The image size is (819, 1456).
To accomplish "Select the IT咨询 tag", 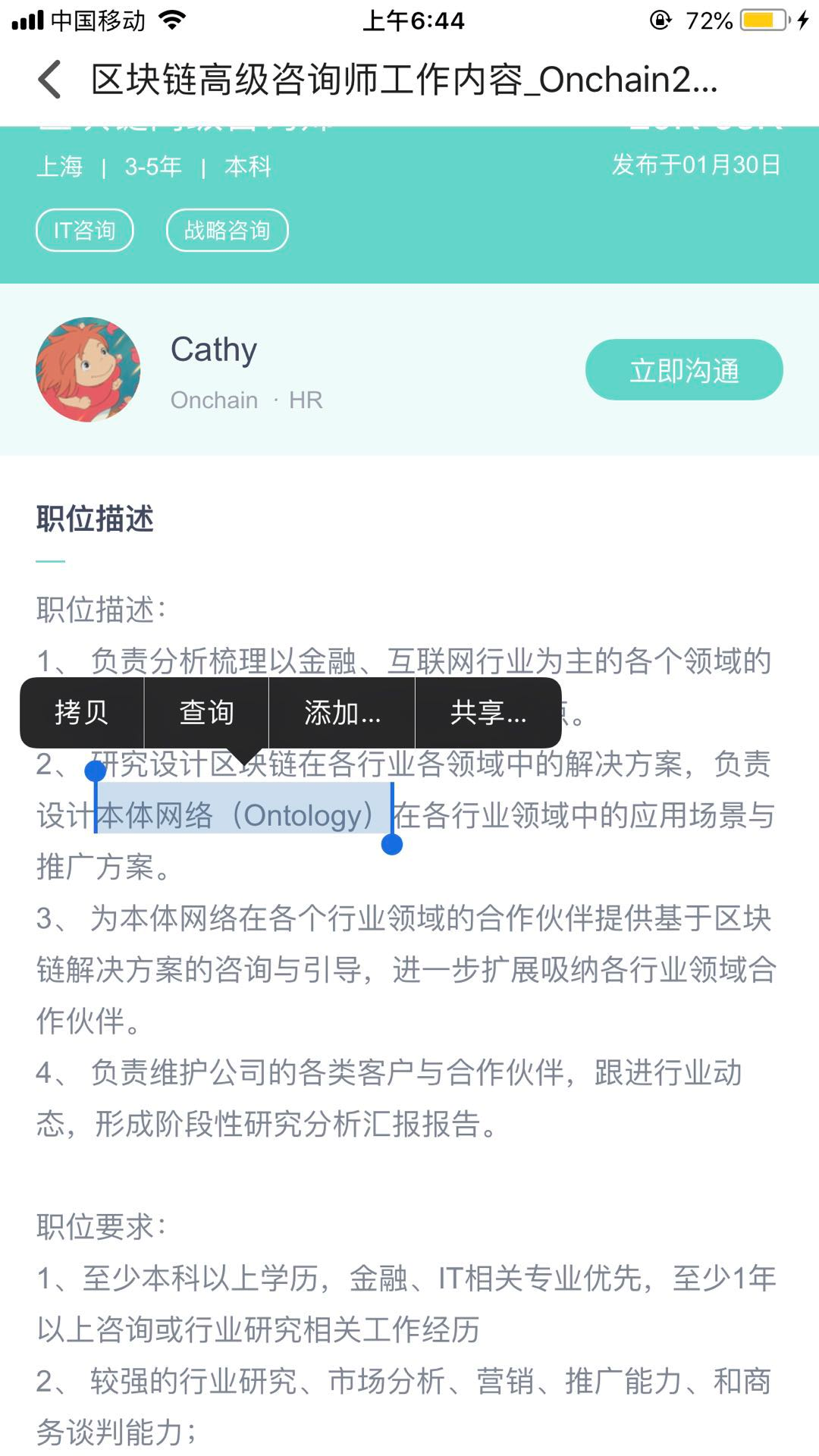I will [84, 230].
